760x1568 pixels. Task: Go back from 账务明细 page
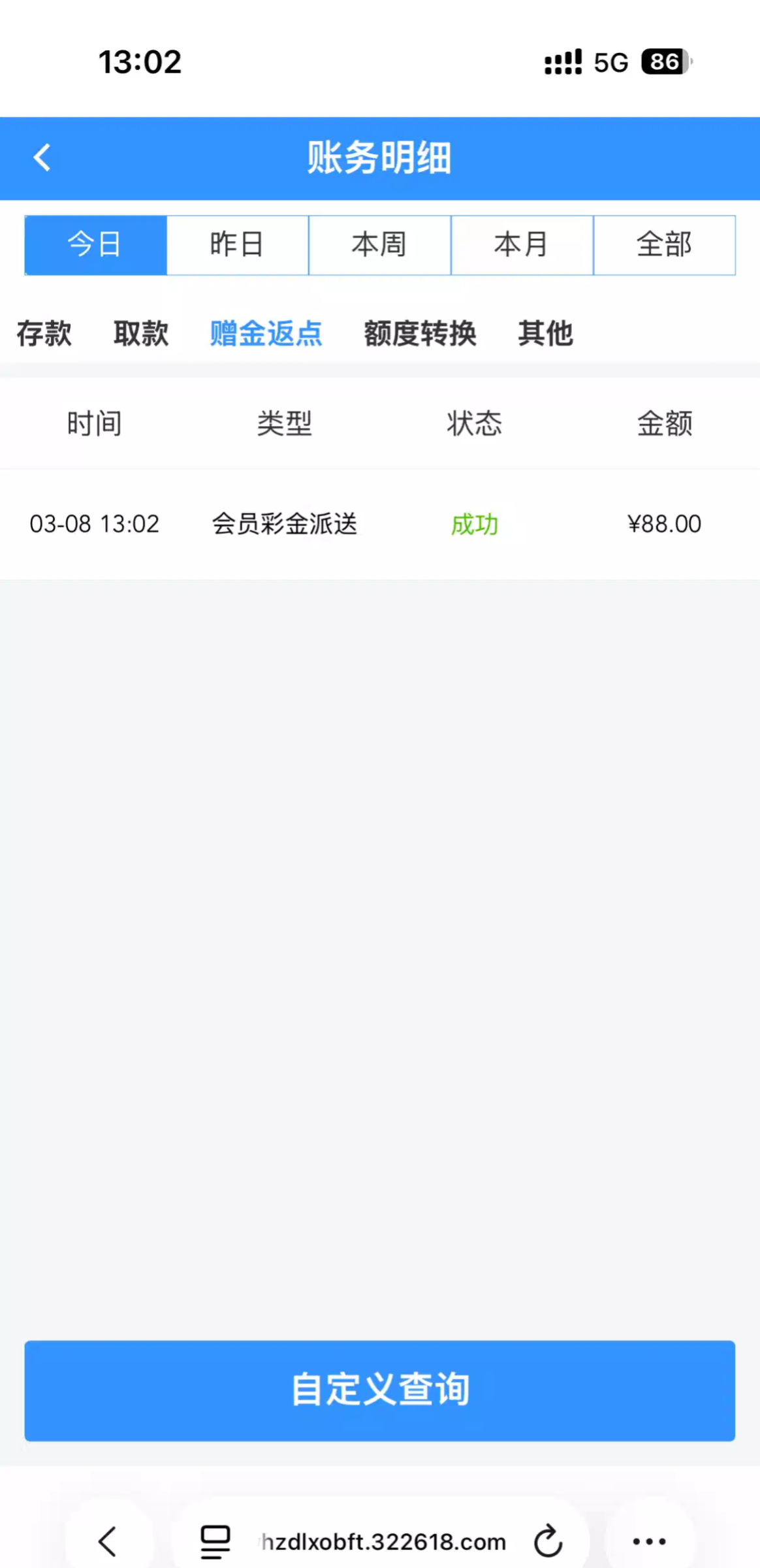pos(42,157)
